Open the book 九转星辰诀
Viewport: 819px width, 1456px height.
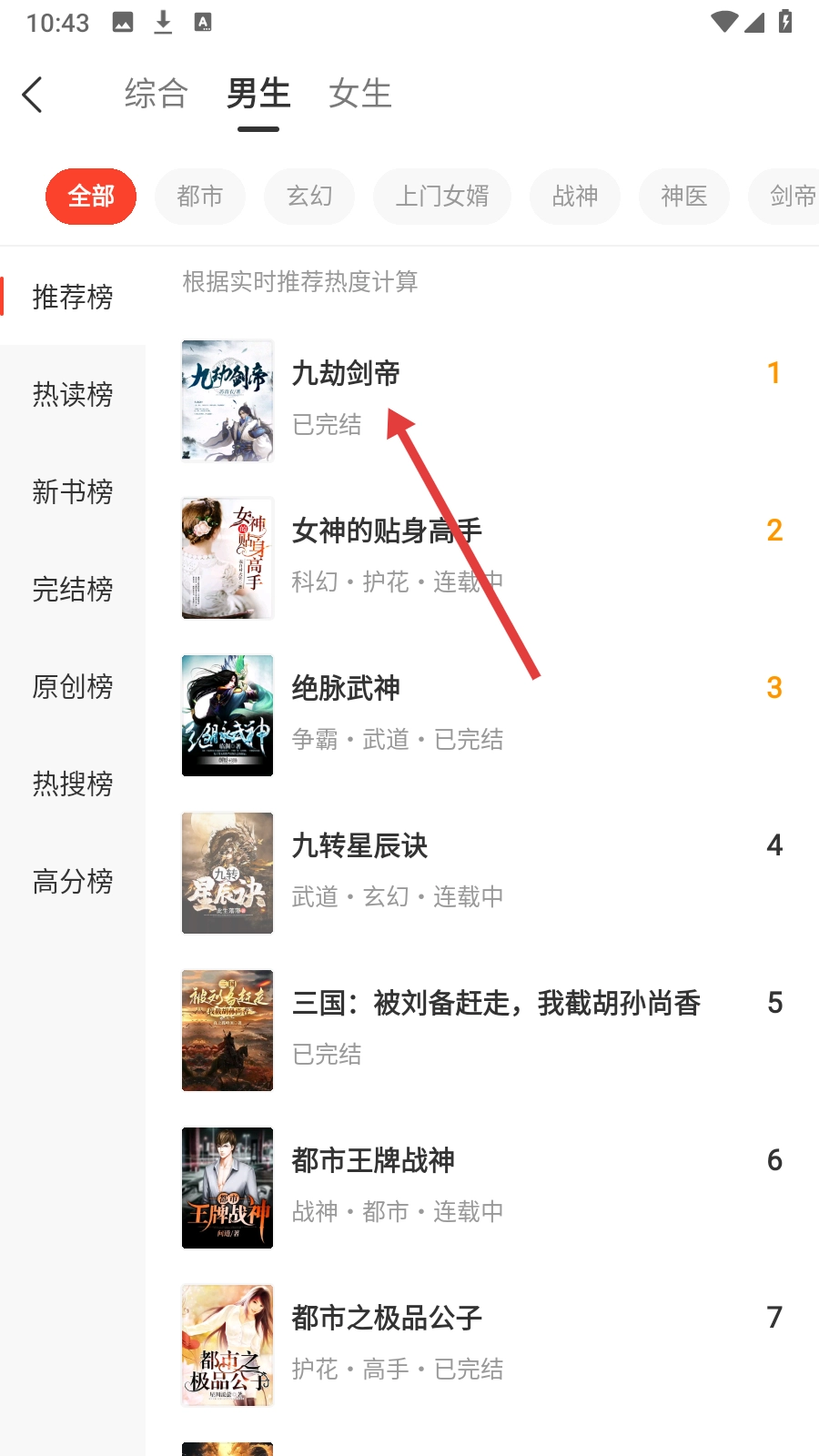(359, 846)
